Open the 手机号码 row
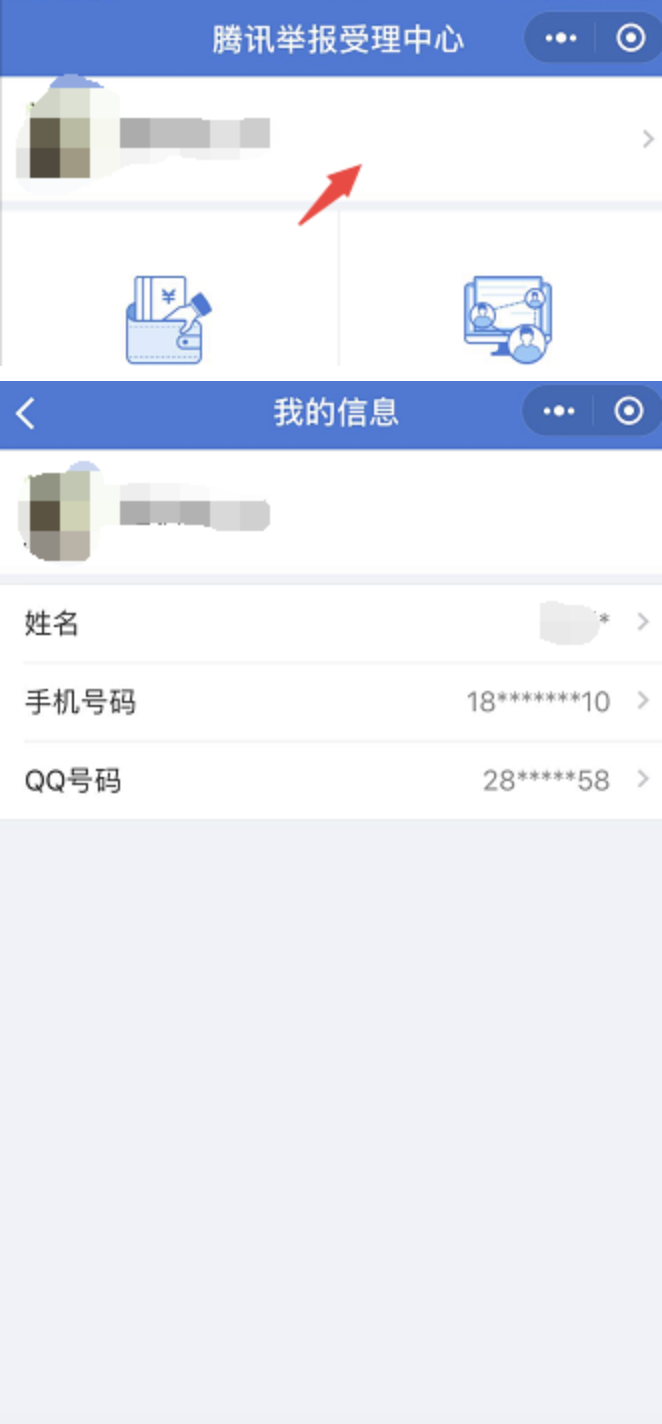The width and height of the screenshot is (662, 1424). (x=330, y=702)
